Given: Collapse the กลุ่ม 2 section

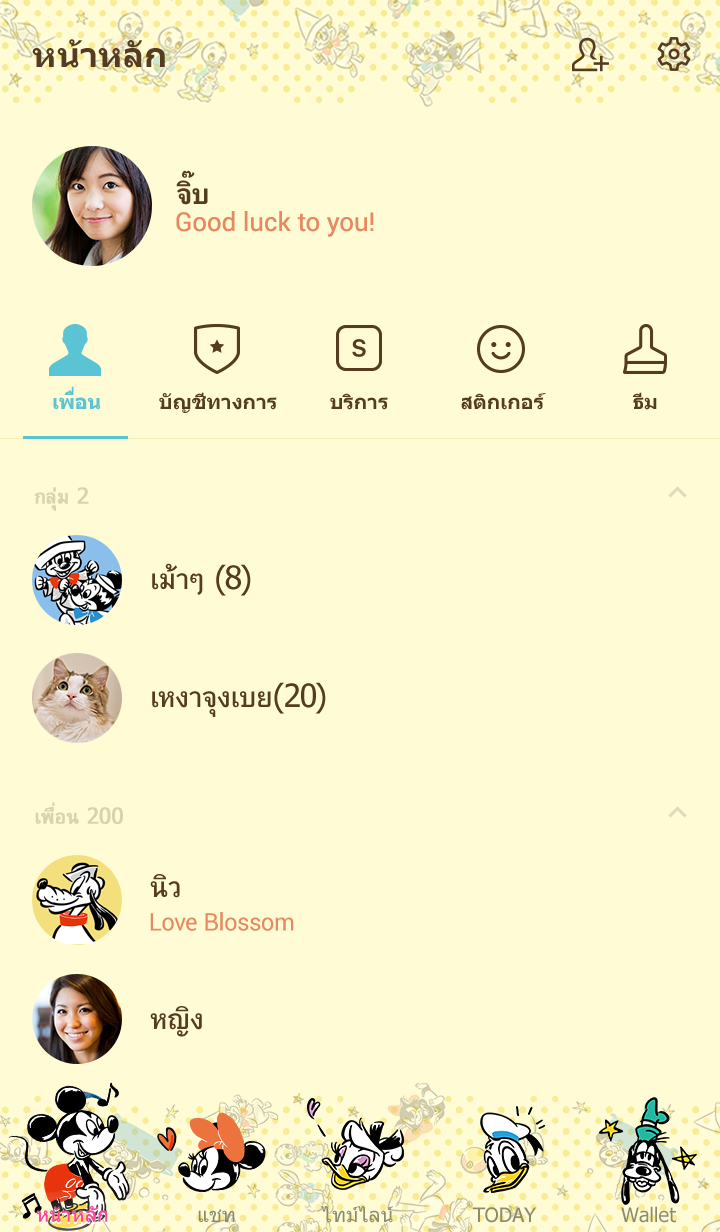Looking at the screenshot, I should tap(677, 493).
